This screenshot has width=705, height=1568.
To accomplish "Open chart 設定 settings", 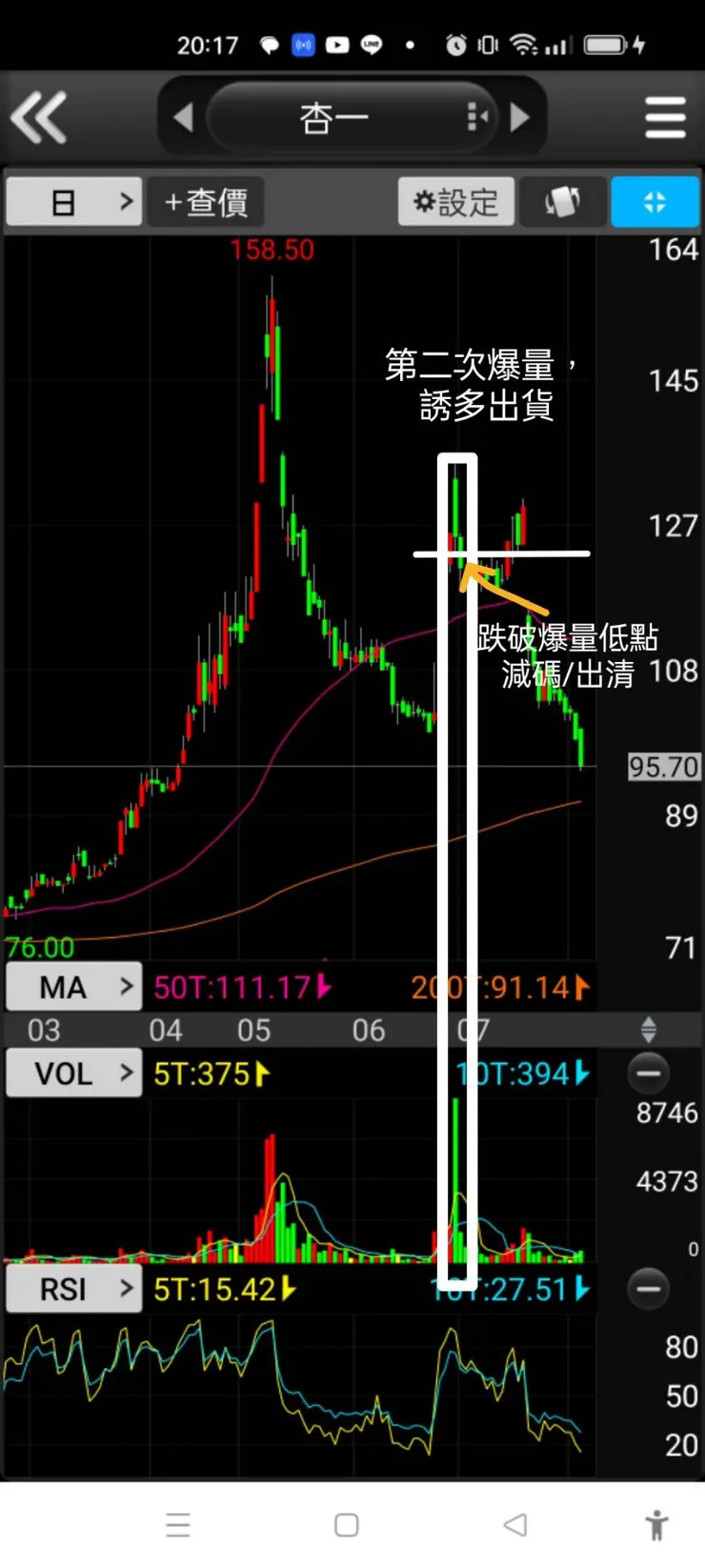I will click(456, 202).
